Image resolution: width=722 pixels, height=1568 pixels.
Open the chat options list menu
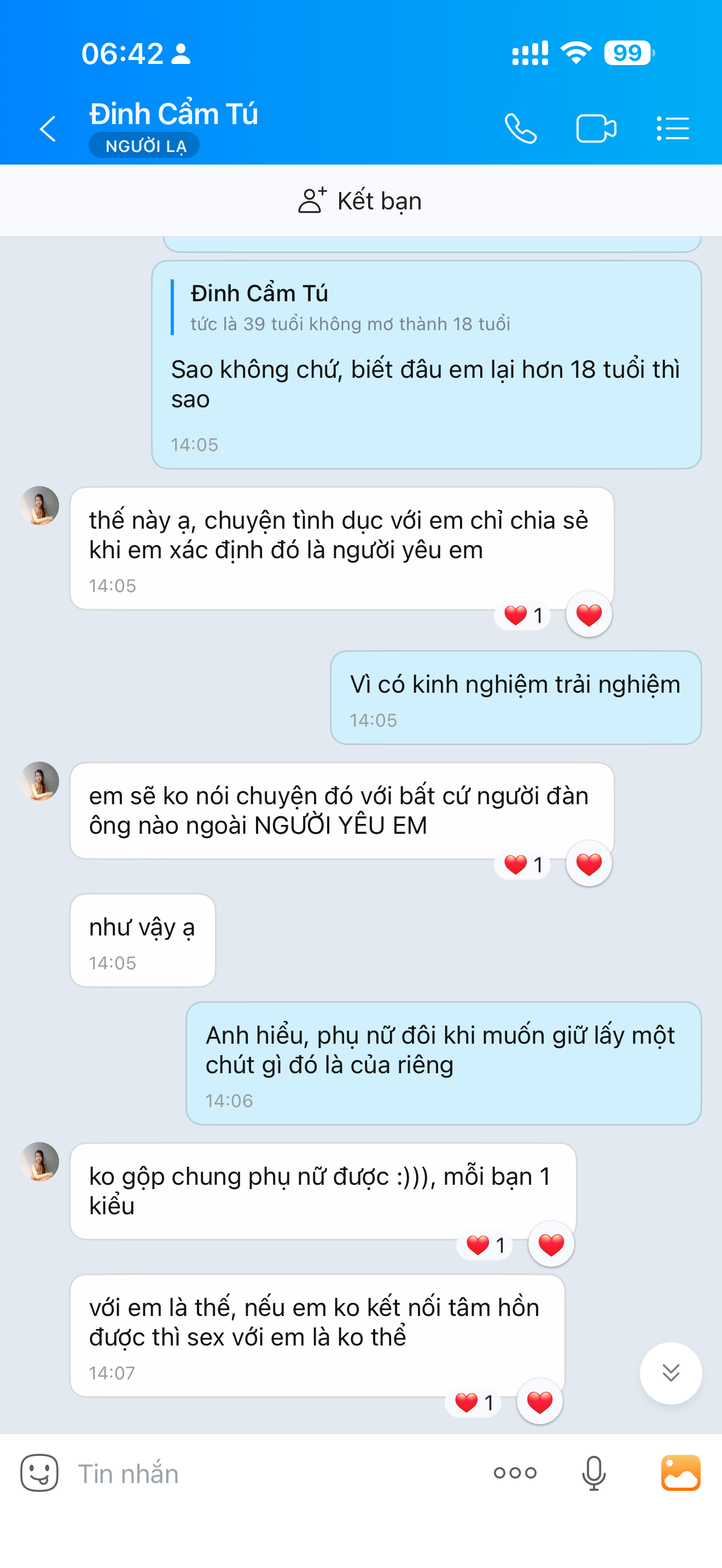(673, 128)
